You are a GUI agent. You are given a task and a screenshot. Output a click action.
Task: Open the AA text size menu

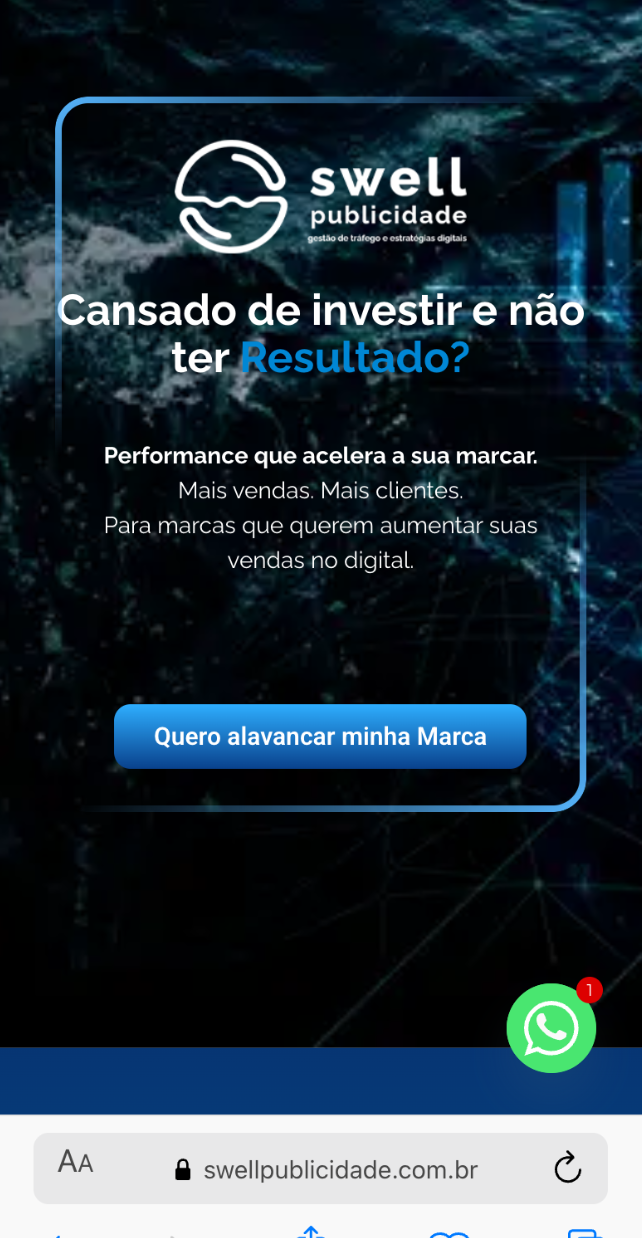coord(76,1162)
